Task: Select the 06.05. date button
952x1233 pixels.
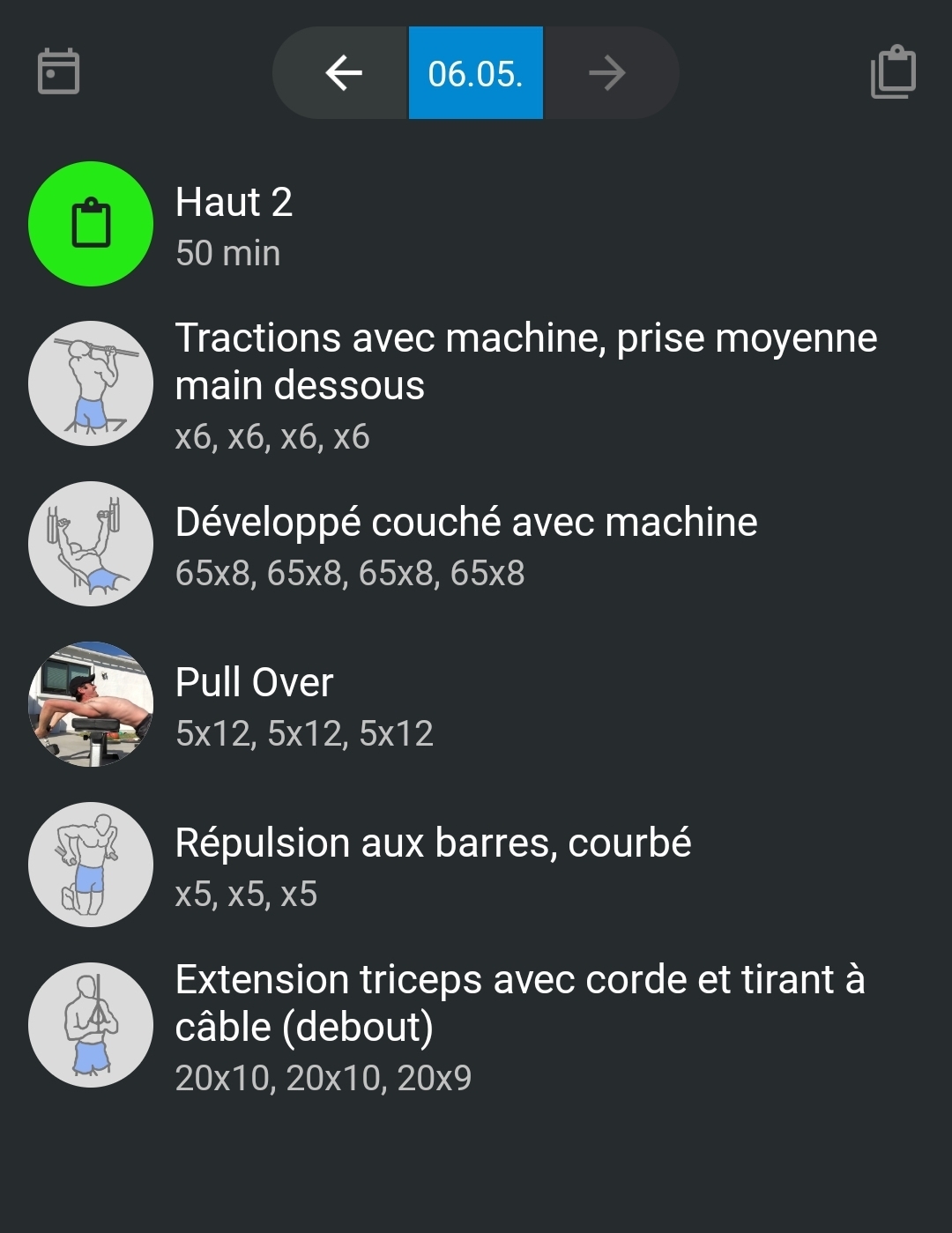Action: 475,73
